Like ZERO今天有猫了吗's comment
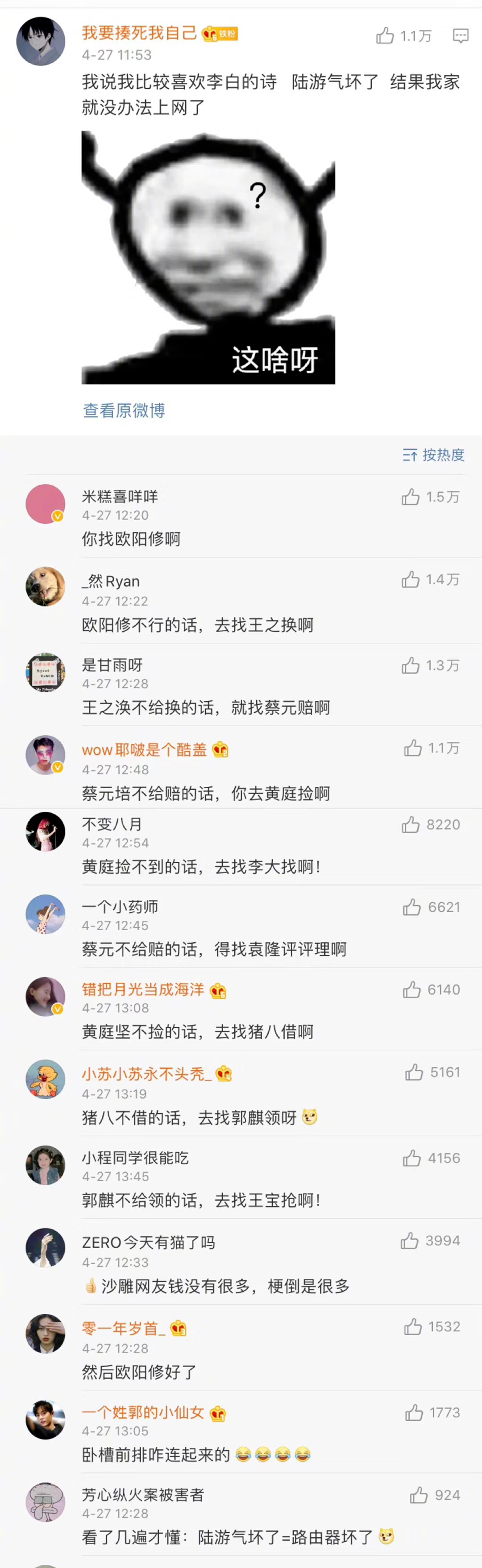The image size is (482, 1568). coord(410,1241)
